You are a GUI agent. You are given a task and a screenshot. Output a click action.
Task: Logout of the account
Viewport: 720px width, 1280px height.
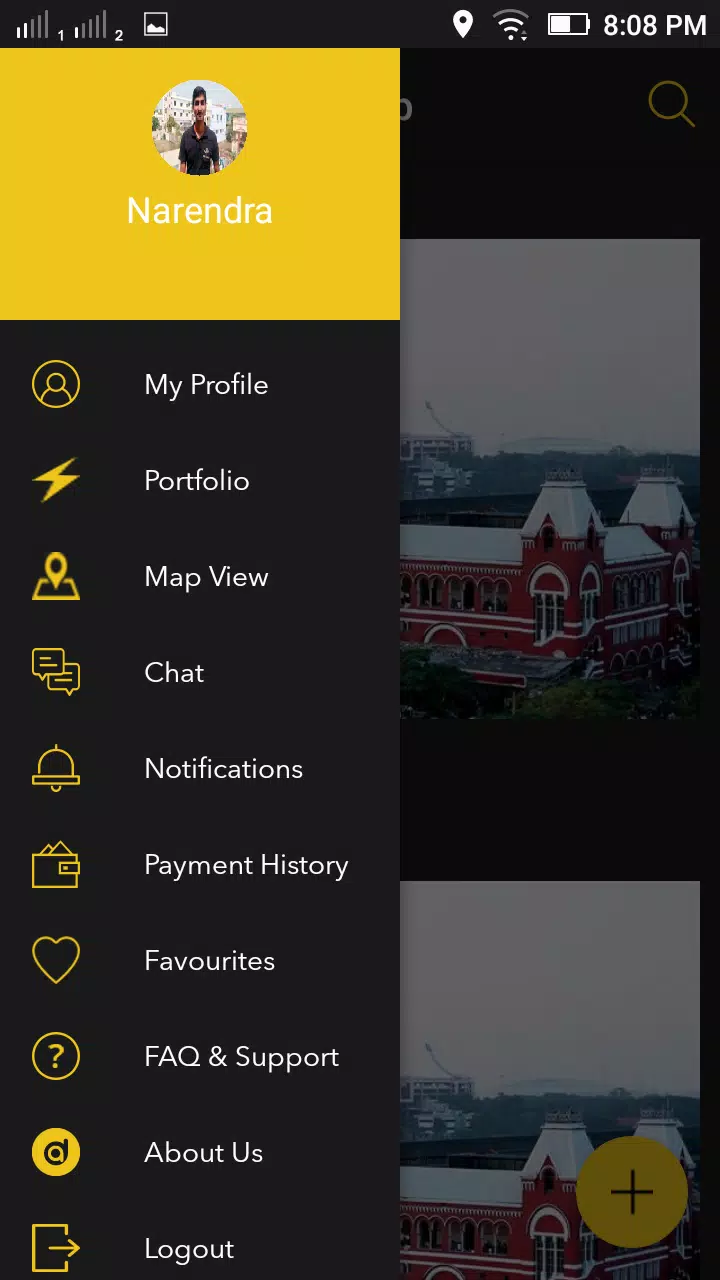(x=200, y=1247)
